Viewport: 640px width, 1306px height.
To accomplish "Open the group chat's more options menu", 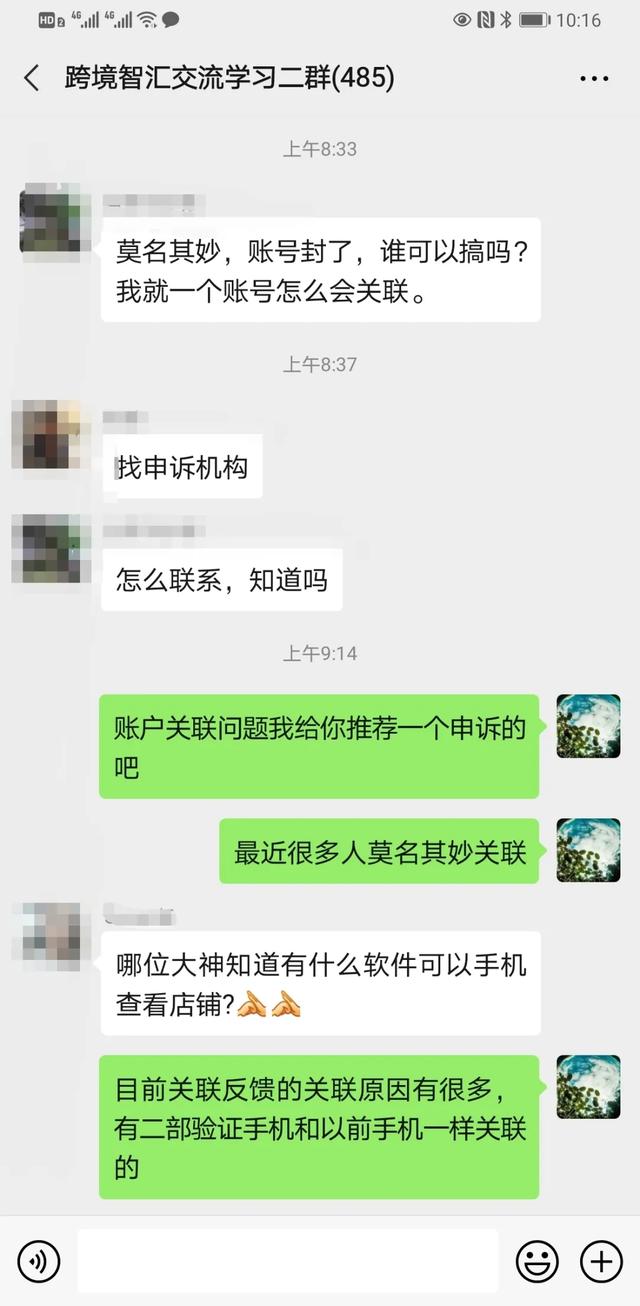I will 594,78.
